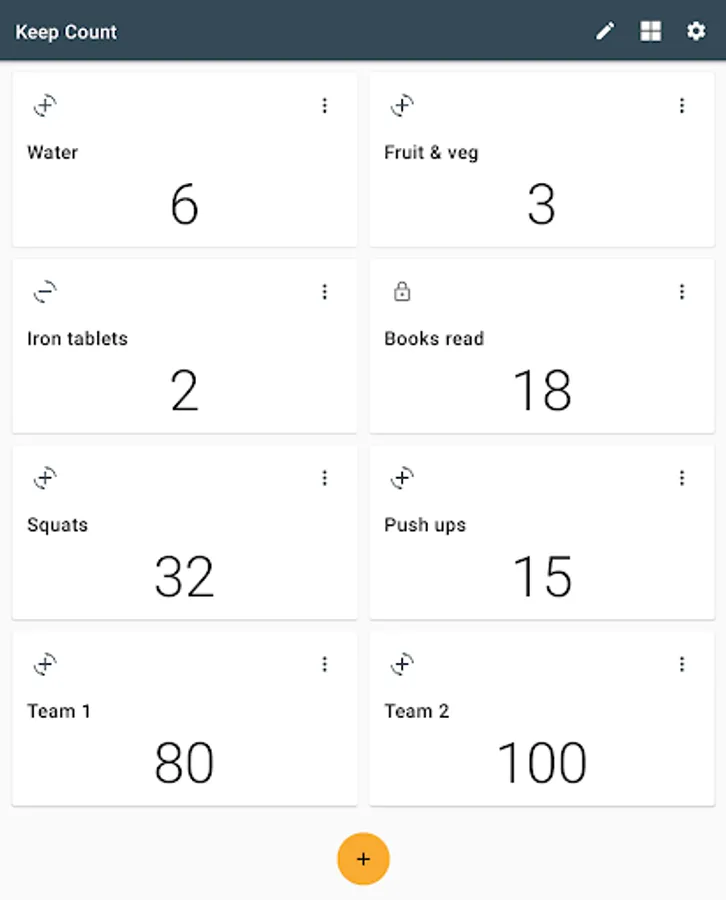The height and width of the screenshot is (900, 726).
Task: Add a new counter
Action: tap(363, 859)
